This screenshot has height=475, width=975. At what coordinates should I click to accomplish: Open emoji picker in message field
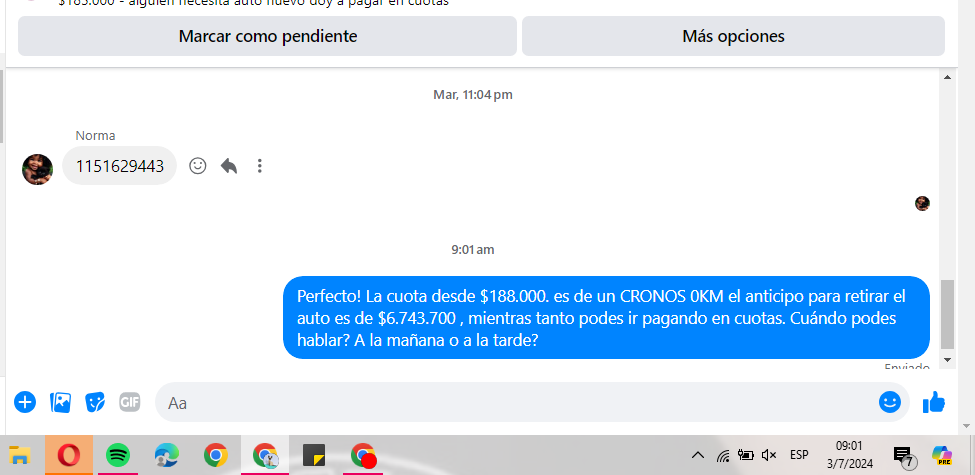pos(889,402)
